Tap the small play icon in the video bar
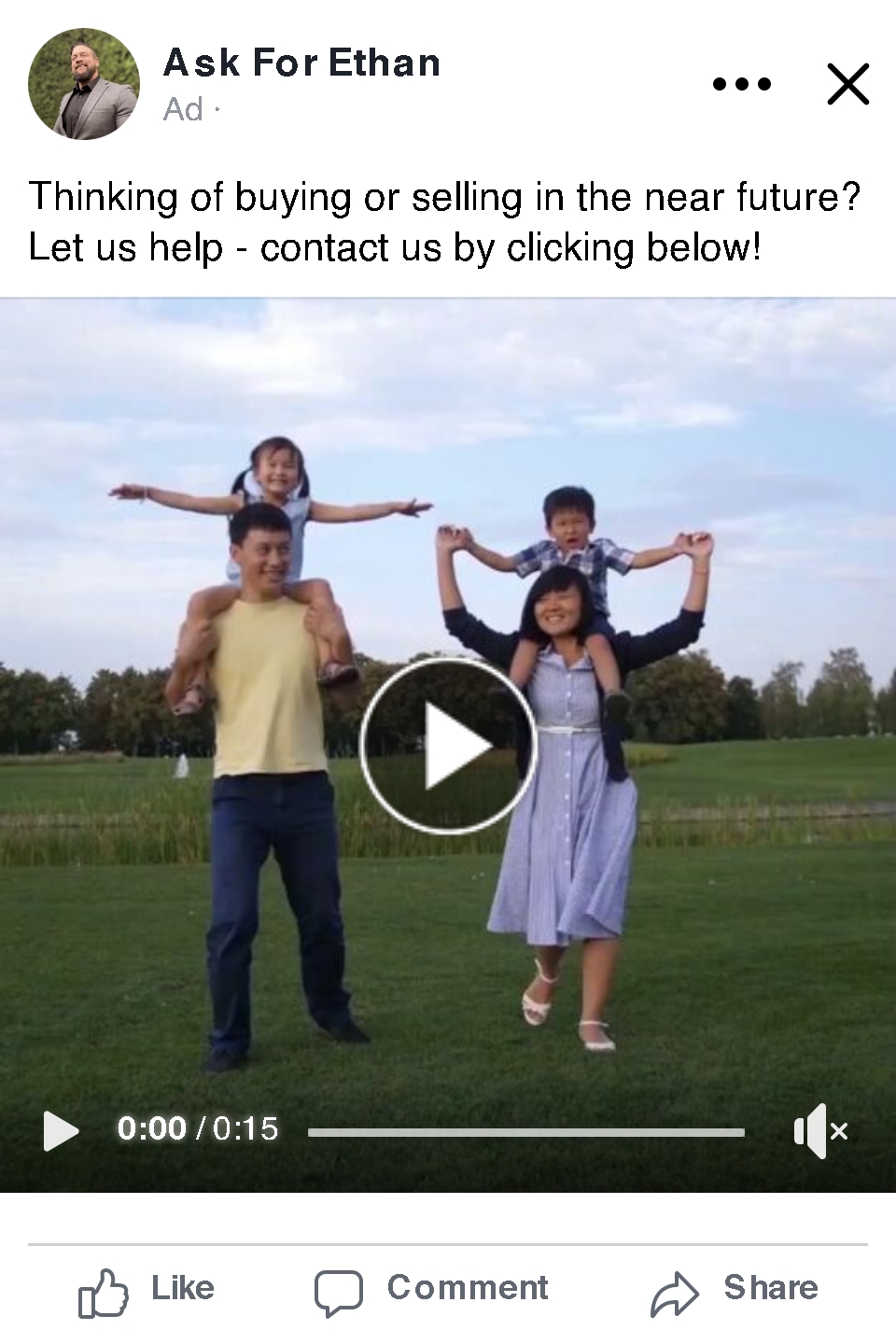Screen dimensions: 896x1344 coord(61,1130)
